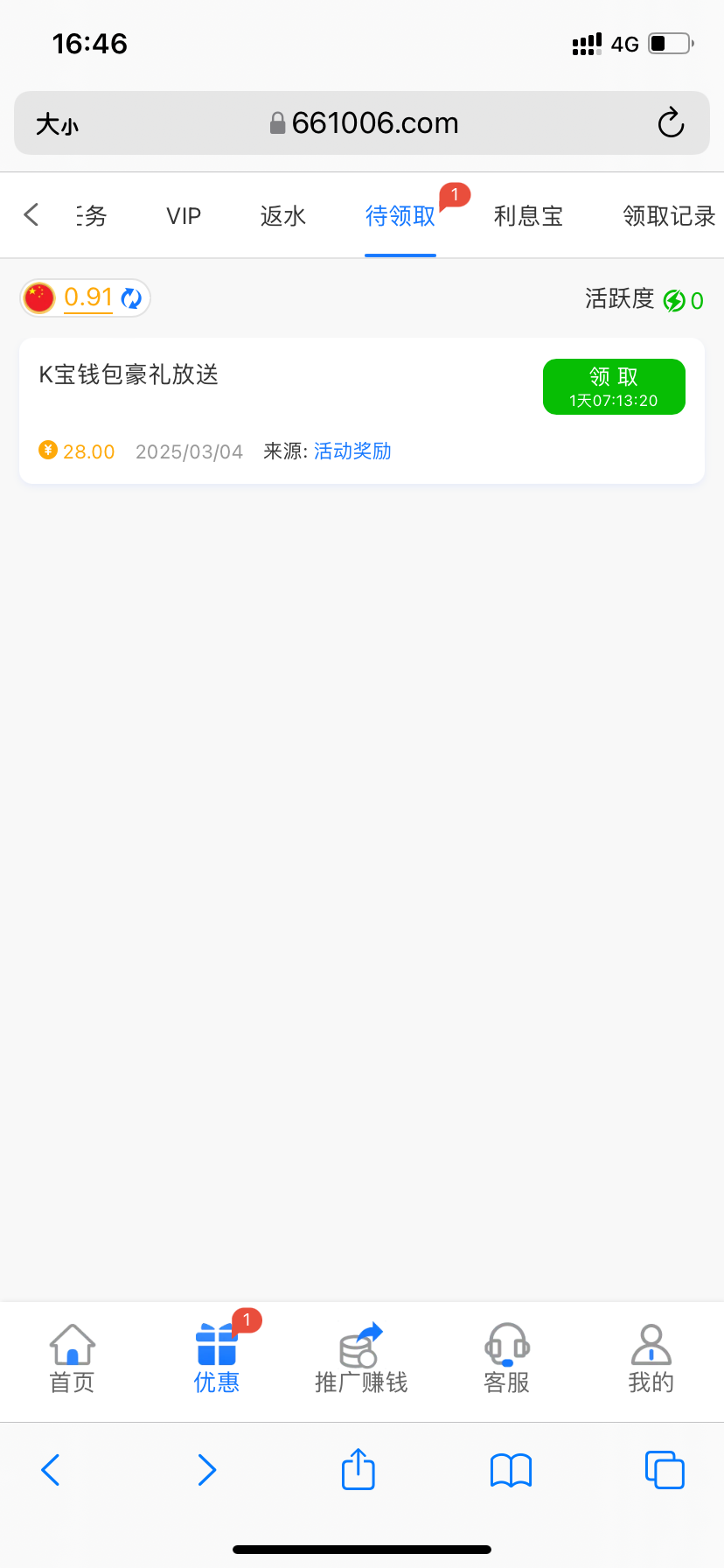Screen dimensions: 724x1568
Task: Go to the 首页 home tab
Action: pyautogui.click(x=72, y=1359)
